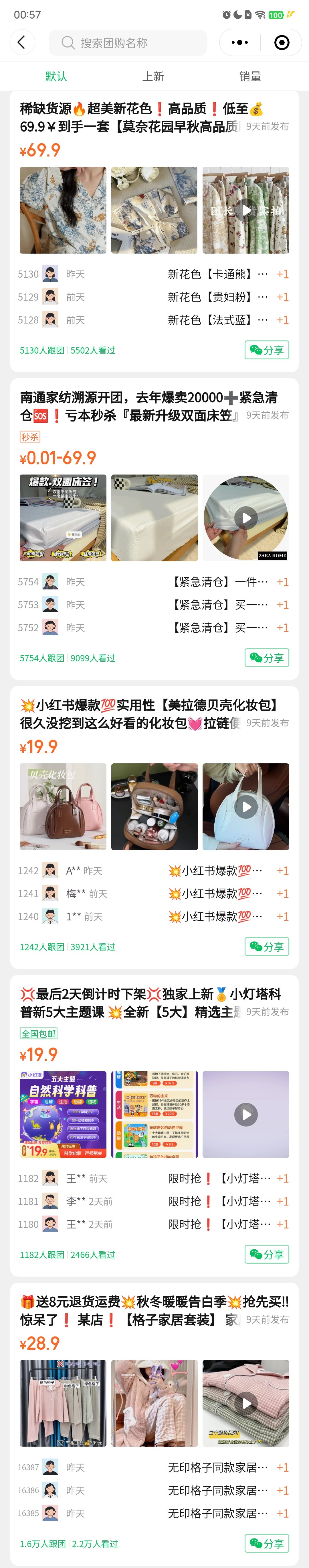The width and height of the screenshot is (309, 1568).
Task: Close the mini-program with the circle icon
Action: coord(281,43)
